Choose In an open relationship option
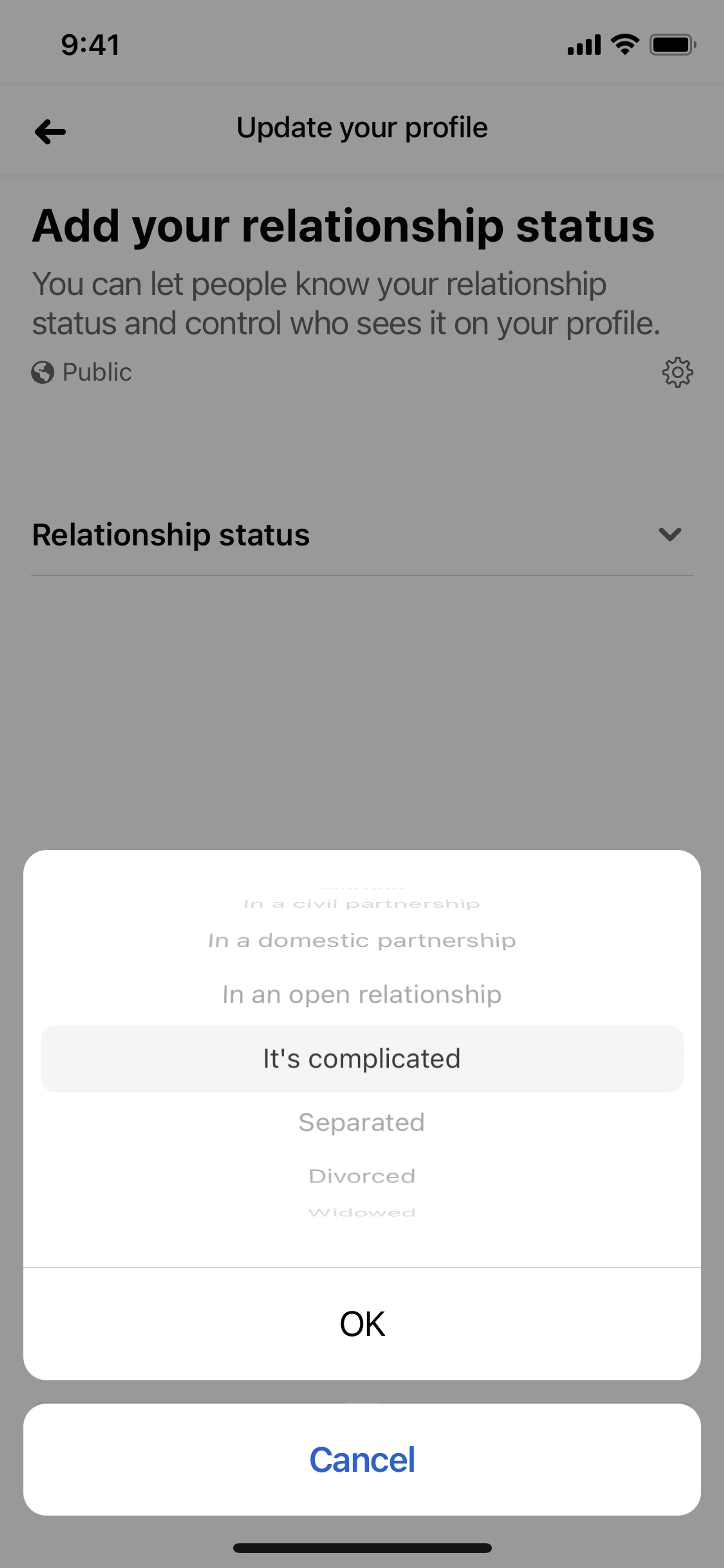The image size is (724, 1568). [x=362, y=995]
